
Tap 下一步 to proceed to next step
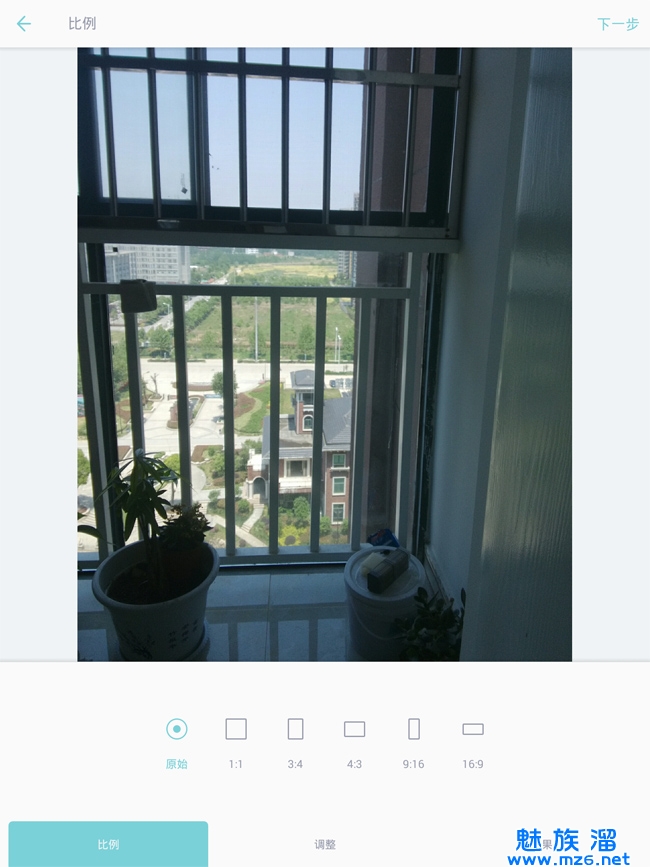617,24
